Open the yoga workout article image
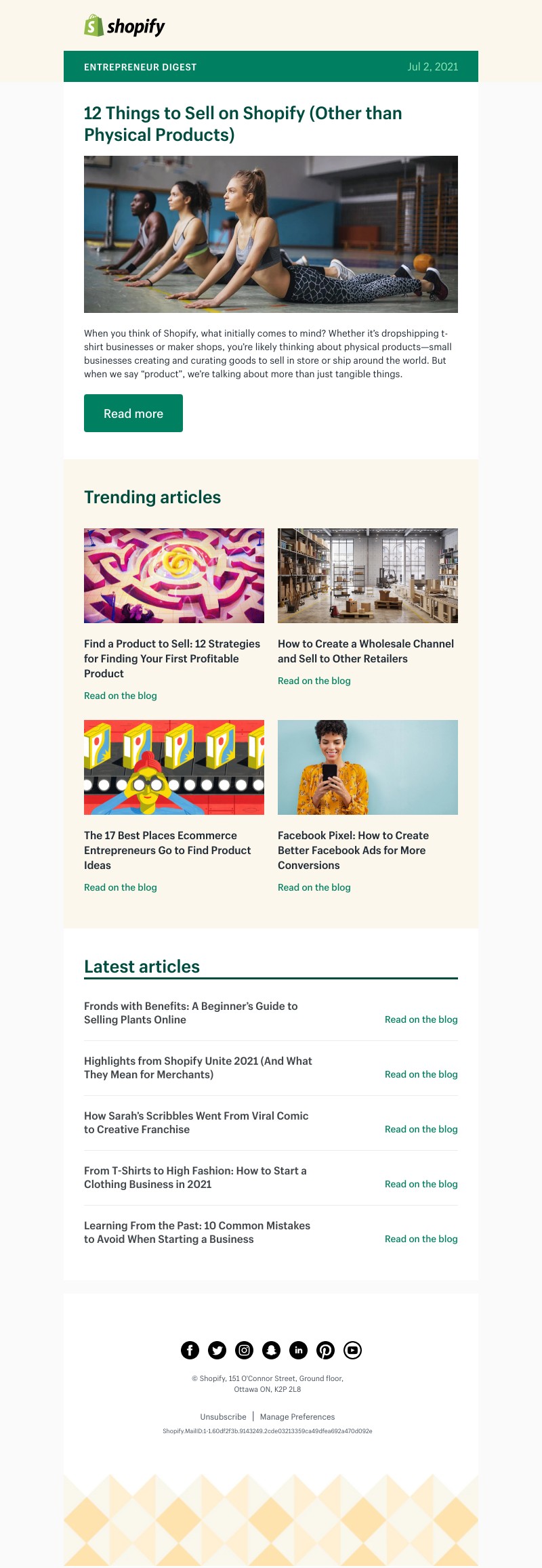 pos(271,234)
